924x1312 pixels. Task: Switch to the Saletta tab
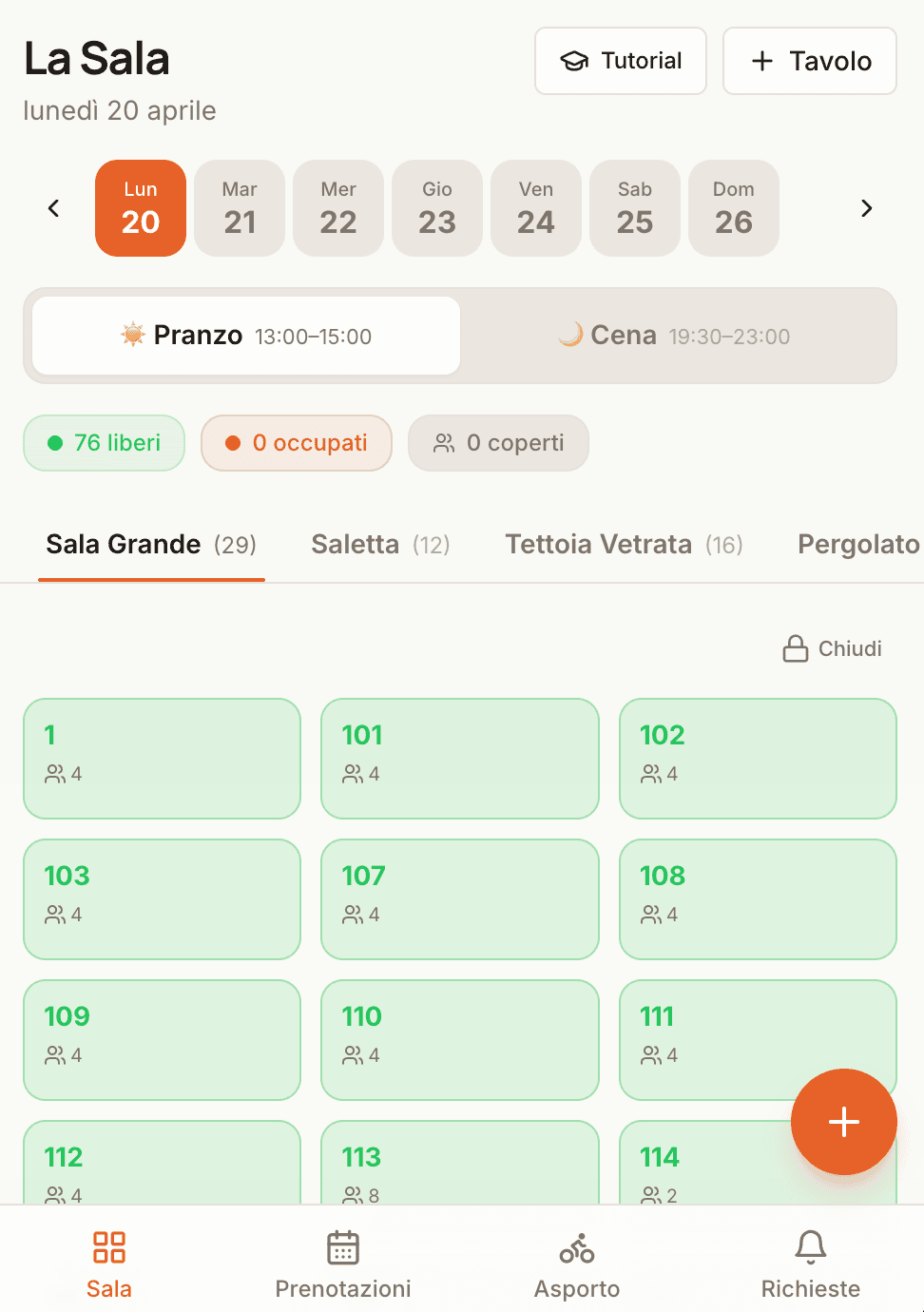[378, 544]
